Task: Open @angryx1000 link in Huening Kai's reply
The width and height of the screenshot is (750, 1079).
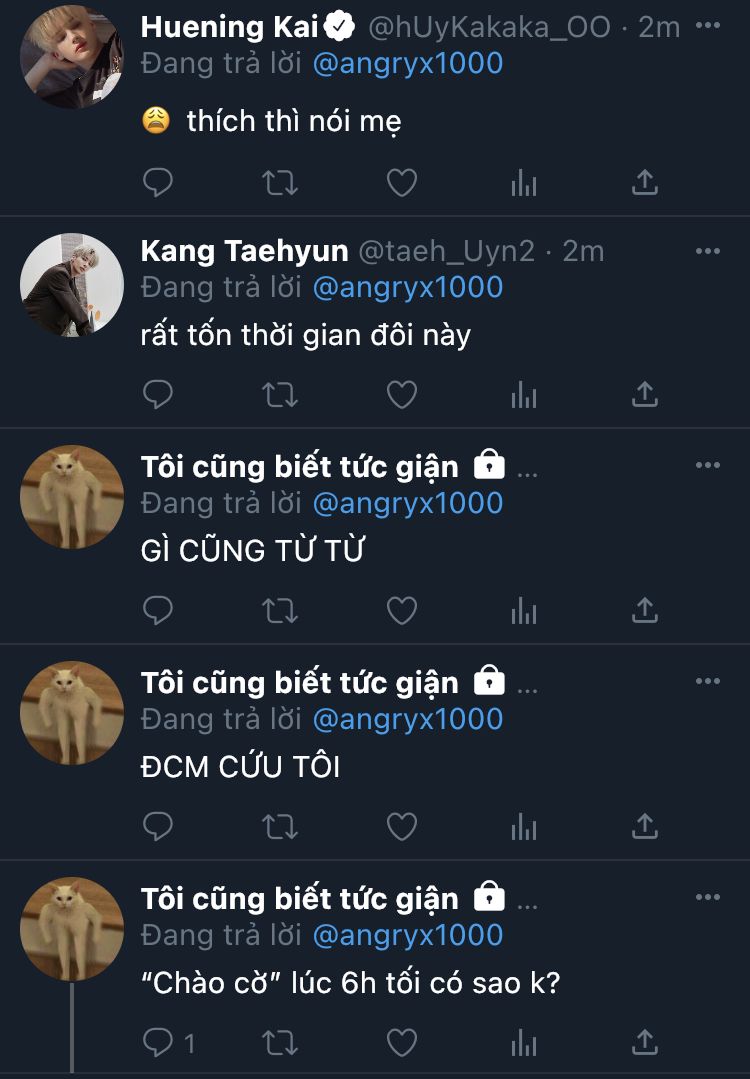Action: pyautogui.click(x=408, y=64)
